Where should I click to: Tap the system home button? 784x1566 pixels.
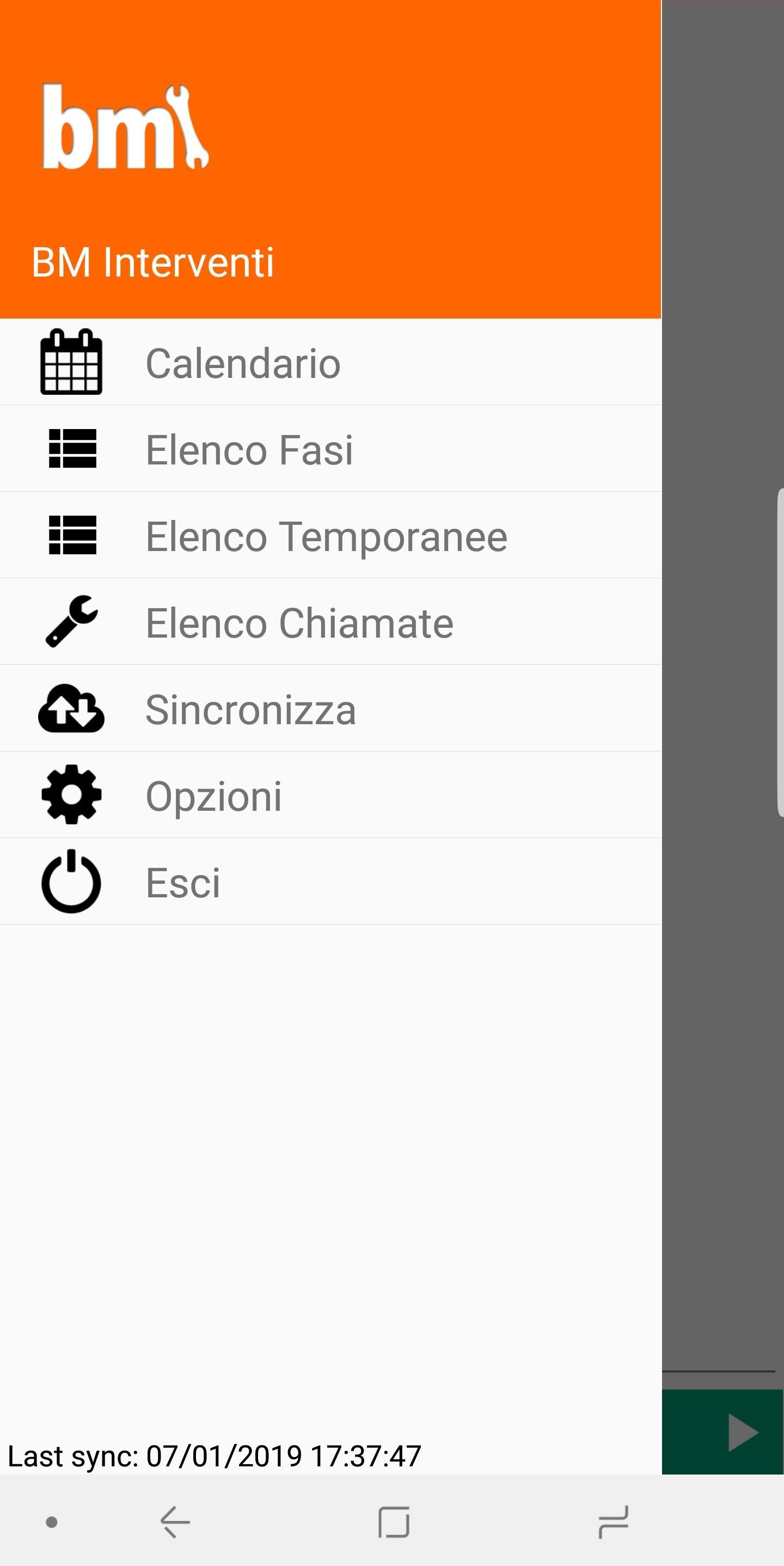[393, 1521]
